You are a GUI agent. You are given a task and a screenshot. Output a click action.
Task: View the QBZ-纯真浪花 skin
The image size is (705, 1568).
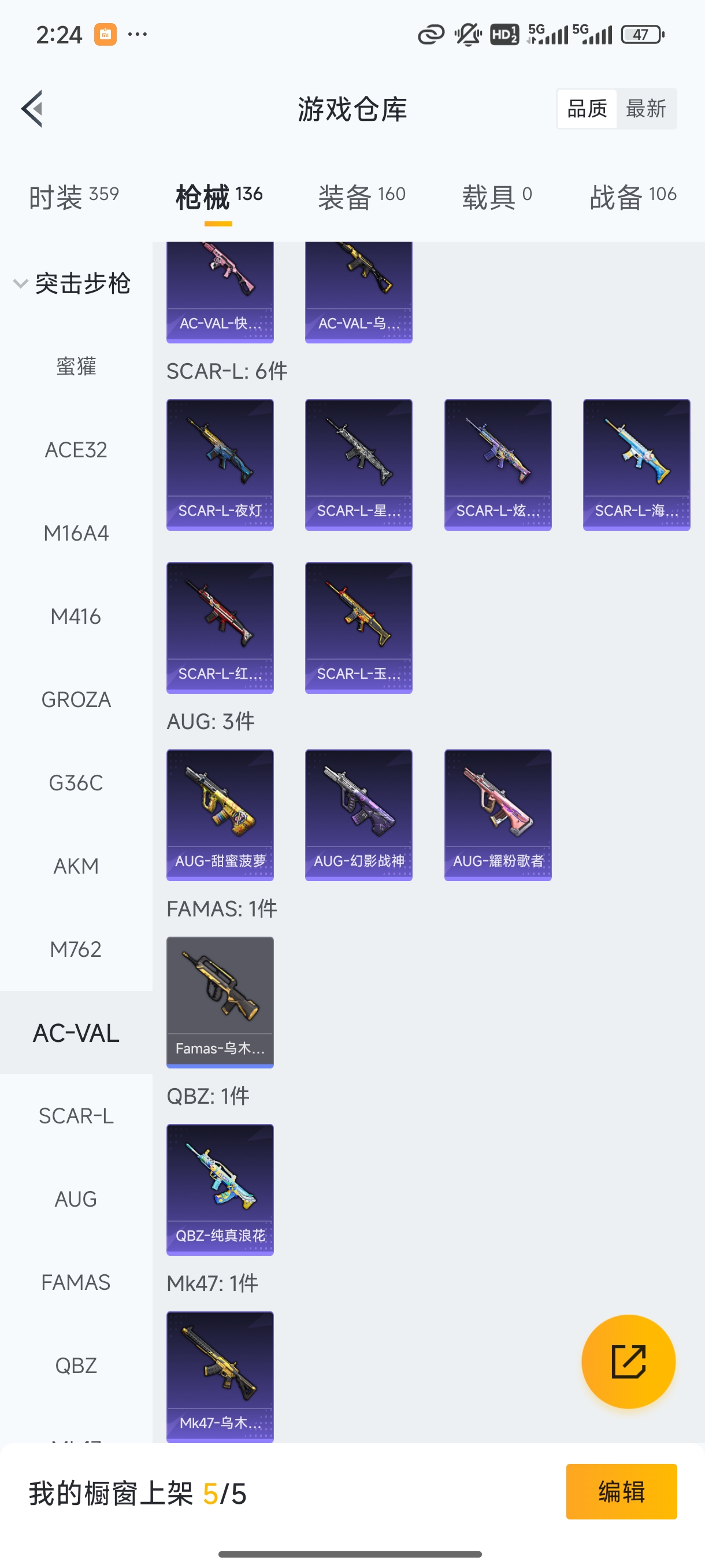tap(220, 1189)
